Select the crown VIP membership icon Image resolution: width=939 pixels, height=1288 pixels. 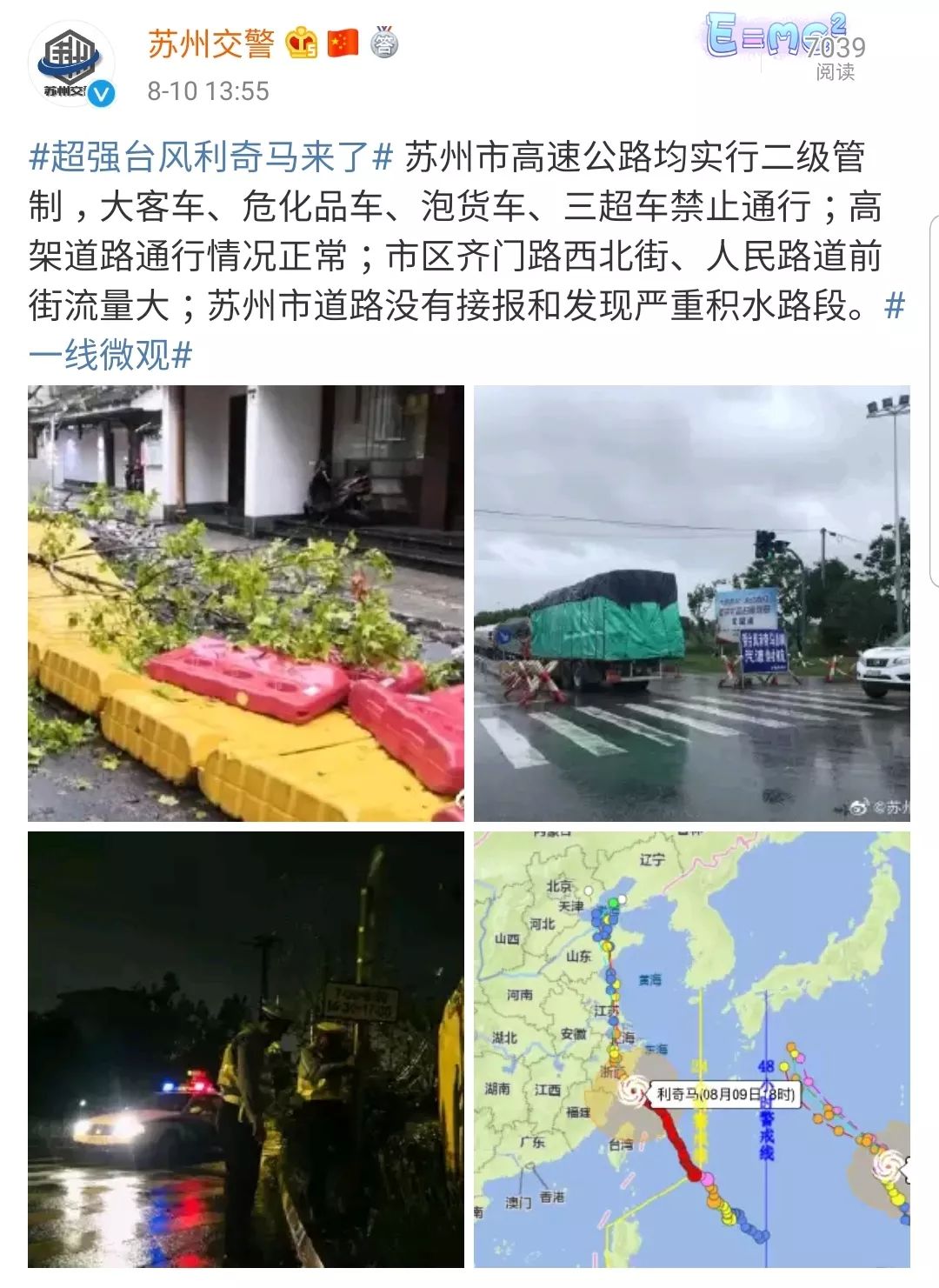(x=300, y=42)
